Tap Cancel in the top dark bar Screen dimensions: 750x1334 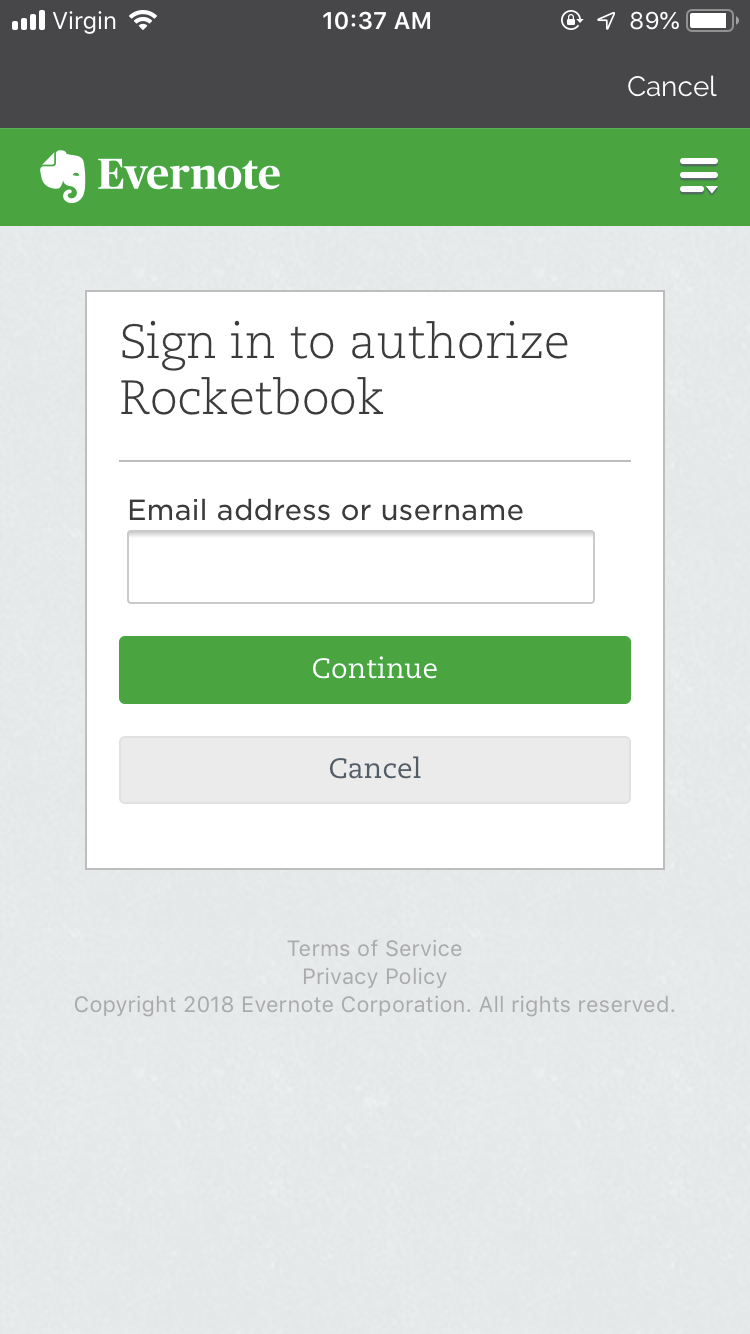671,87
